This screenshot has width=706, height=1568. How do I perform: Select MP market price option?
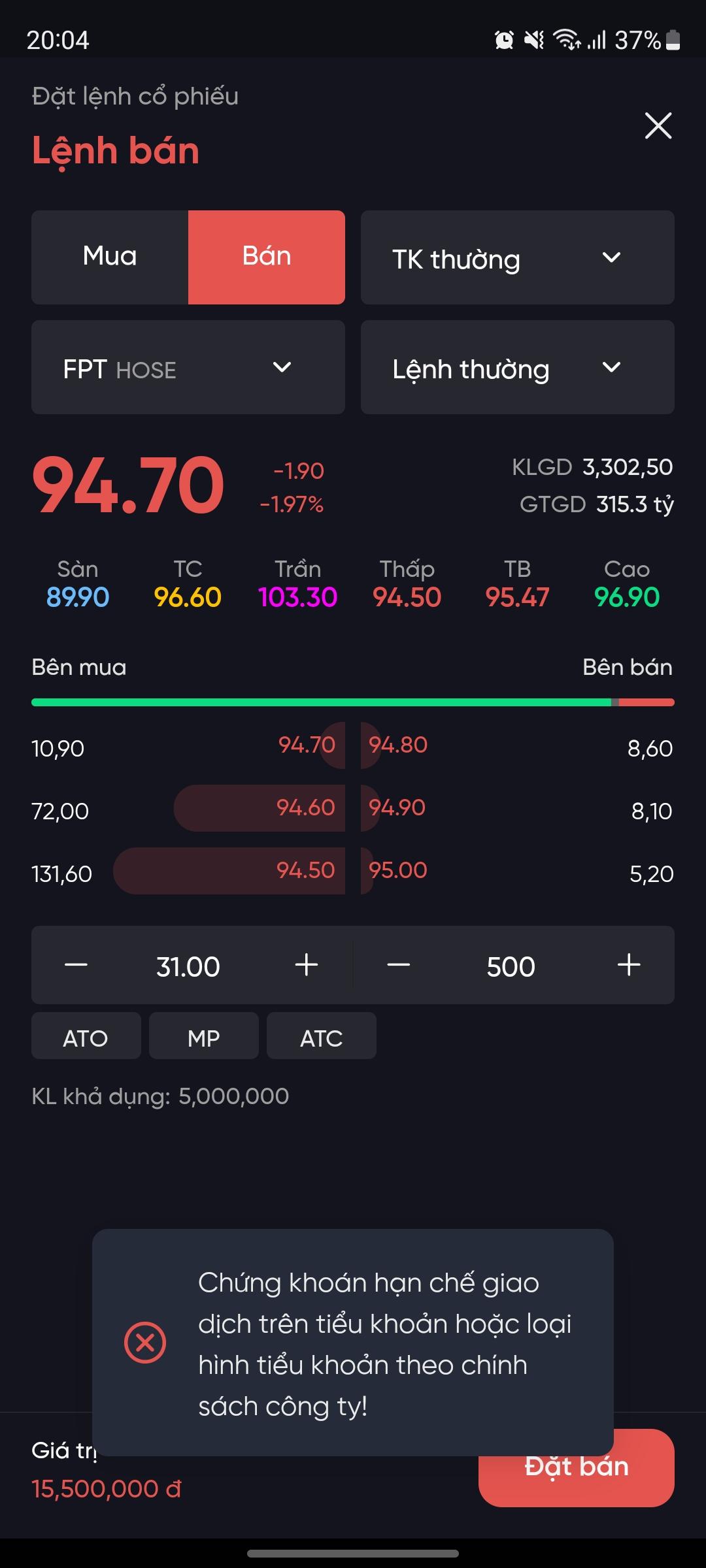point(204,1036)
